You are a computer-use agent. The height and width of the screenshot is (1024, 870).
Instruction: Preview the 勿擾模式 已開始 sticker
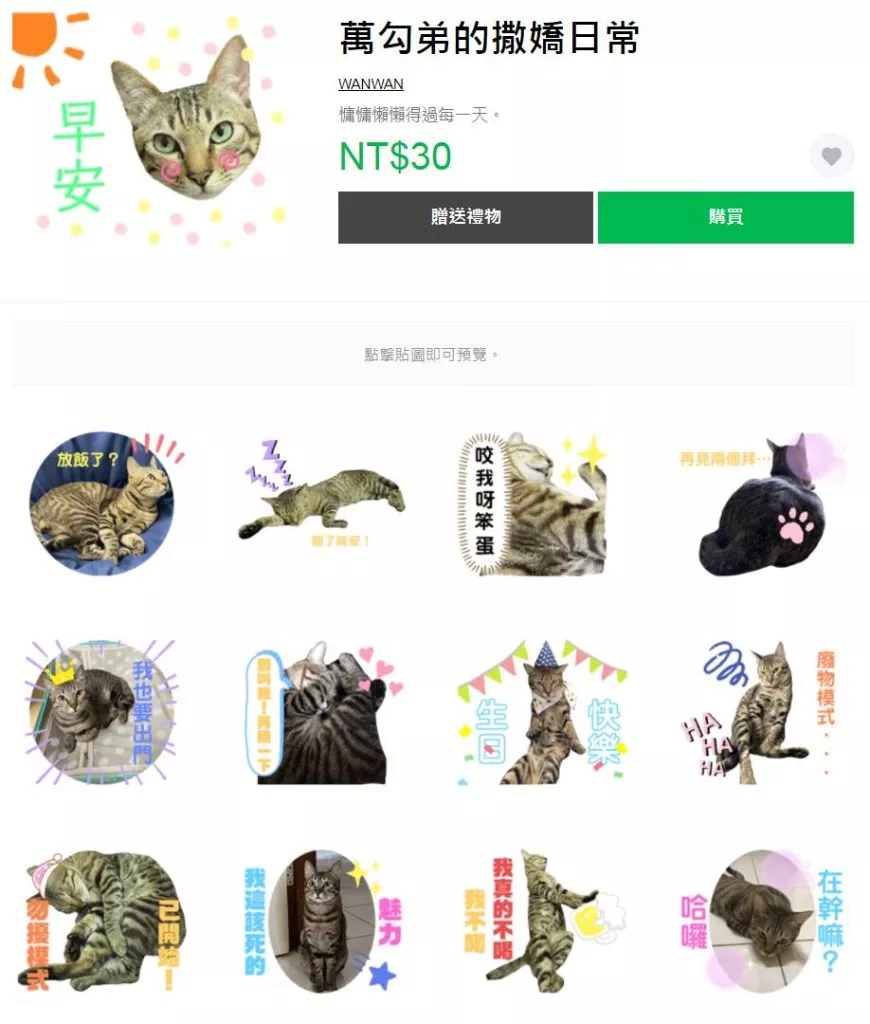(101, 921)
